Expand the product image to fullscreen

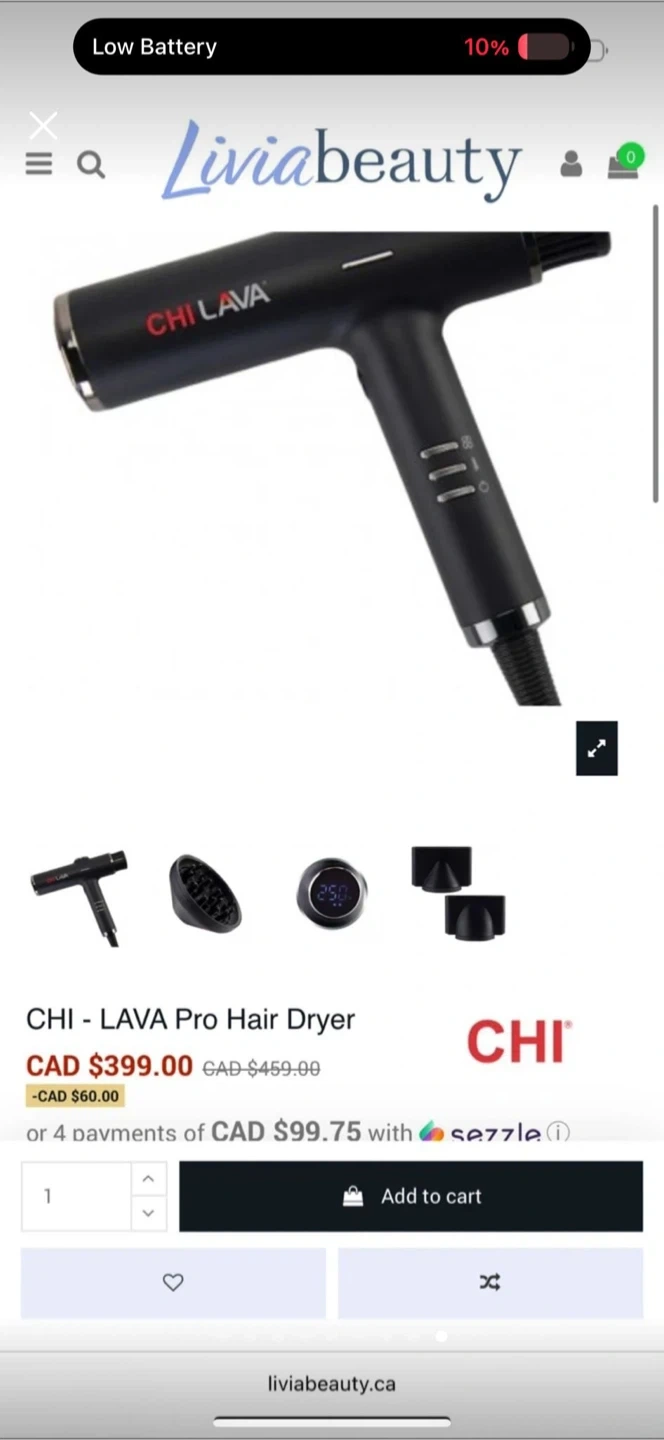point(596,748)
